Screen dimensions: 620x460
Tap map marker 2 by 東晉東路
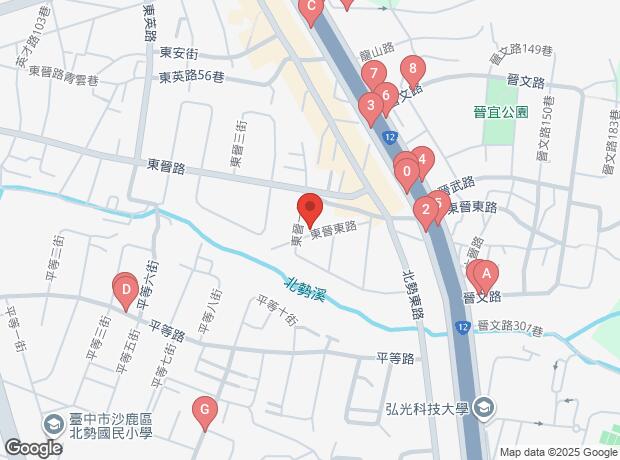(x=426, y=210)
